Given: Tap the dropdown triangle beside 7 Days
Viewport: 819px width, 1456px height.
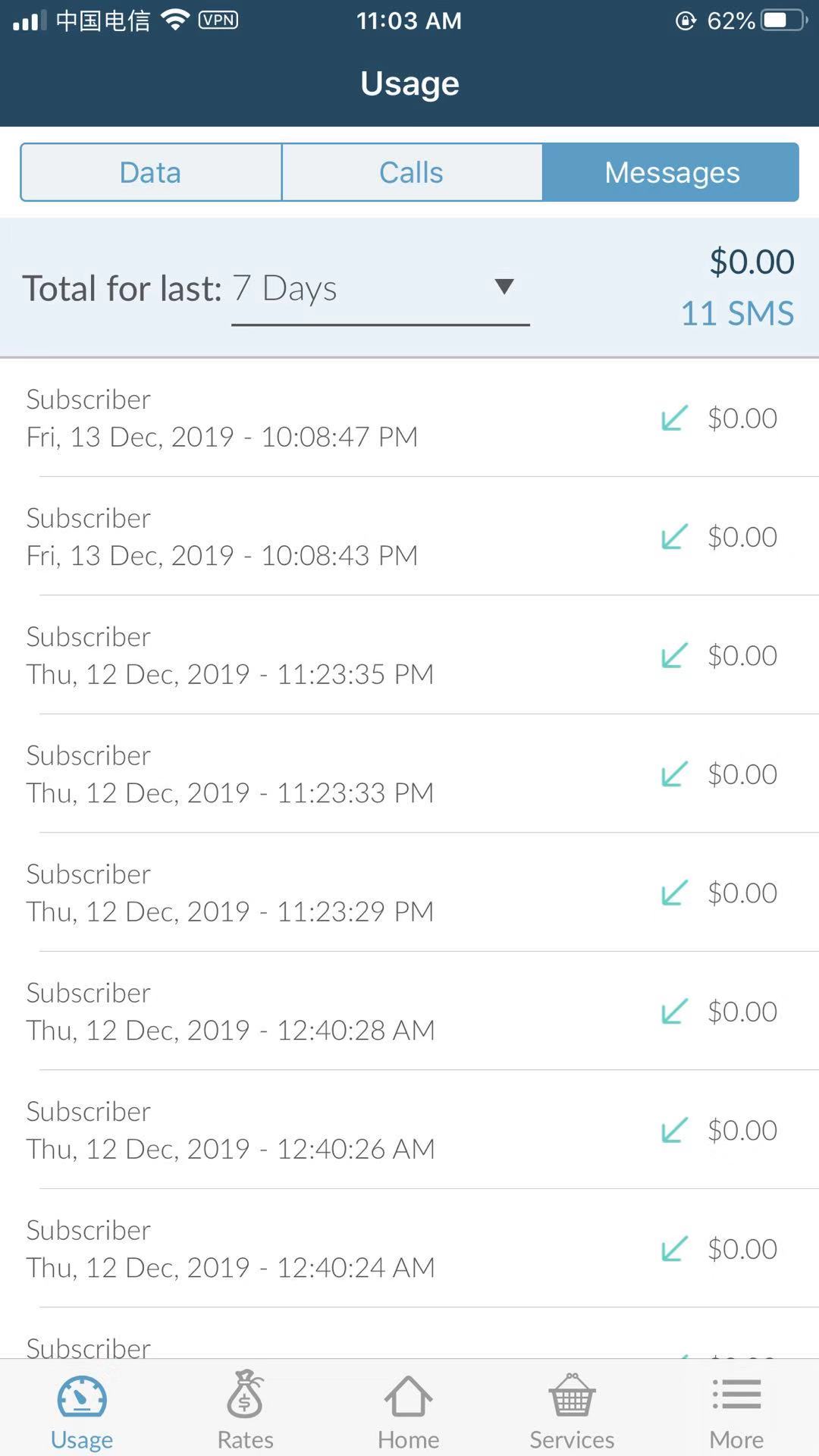Looking at the screenshot, I should click(504, 287).
